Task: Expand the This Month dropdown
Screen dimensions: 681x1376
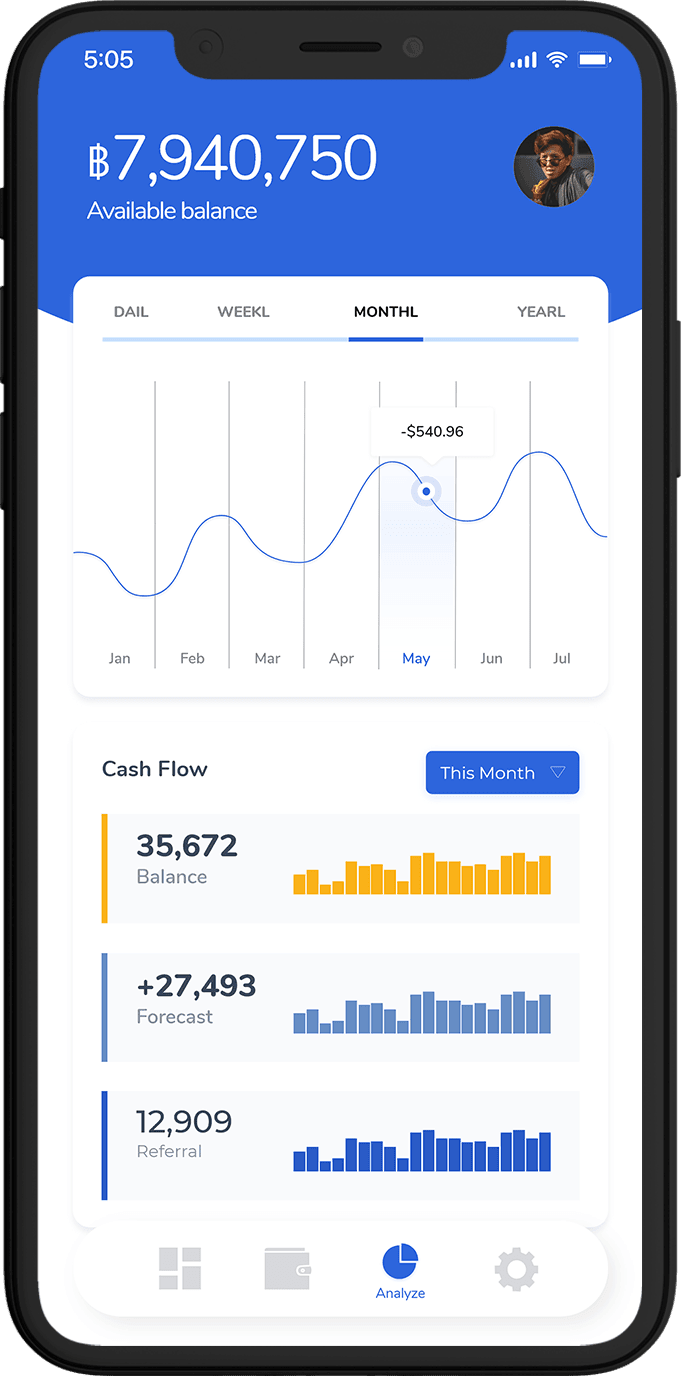Action: click(x=502, y=773)
